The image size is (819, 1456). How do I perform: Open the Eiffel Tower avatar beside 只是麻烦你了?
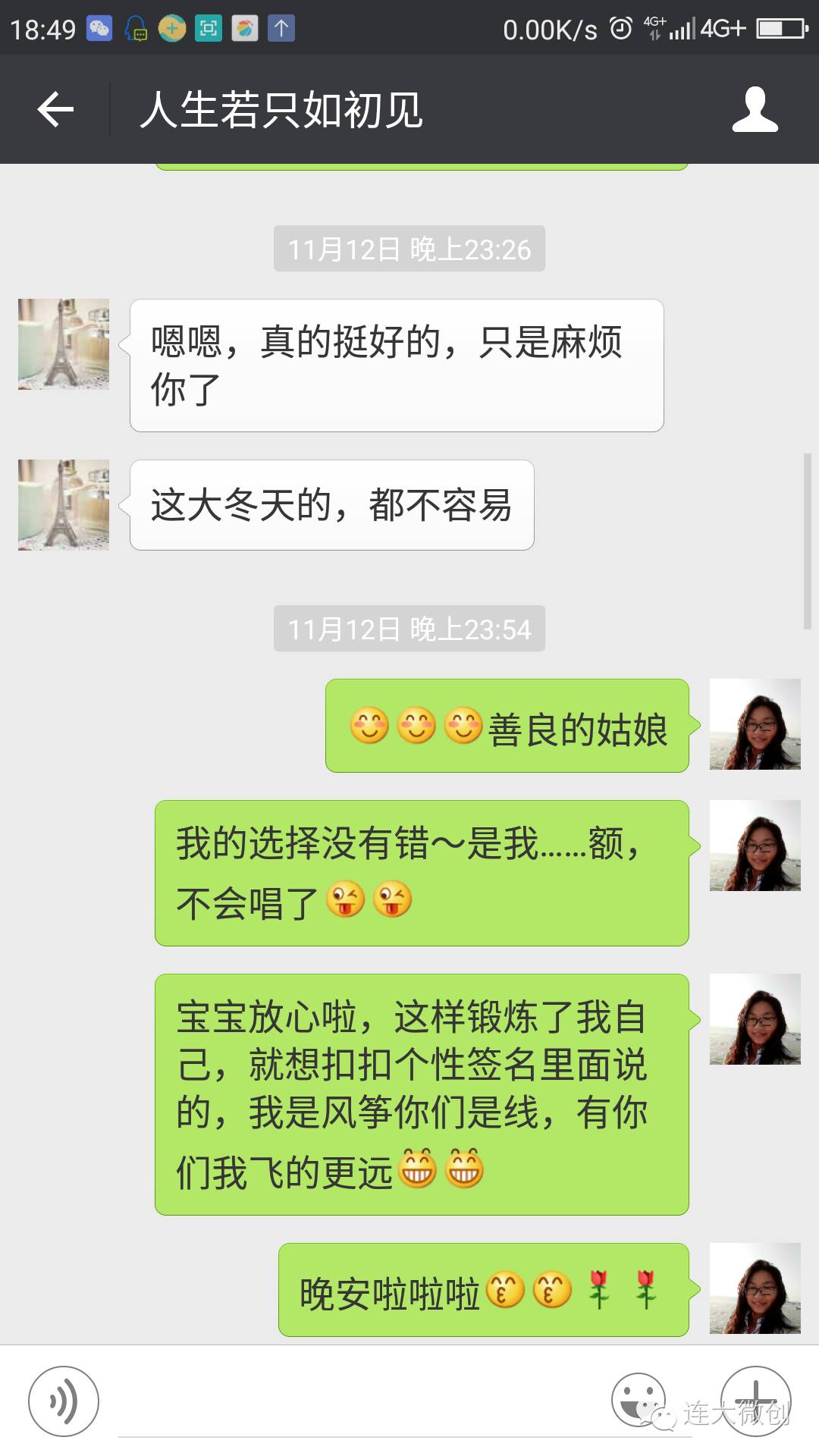(x=64, y=344)
